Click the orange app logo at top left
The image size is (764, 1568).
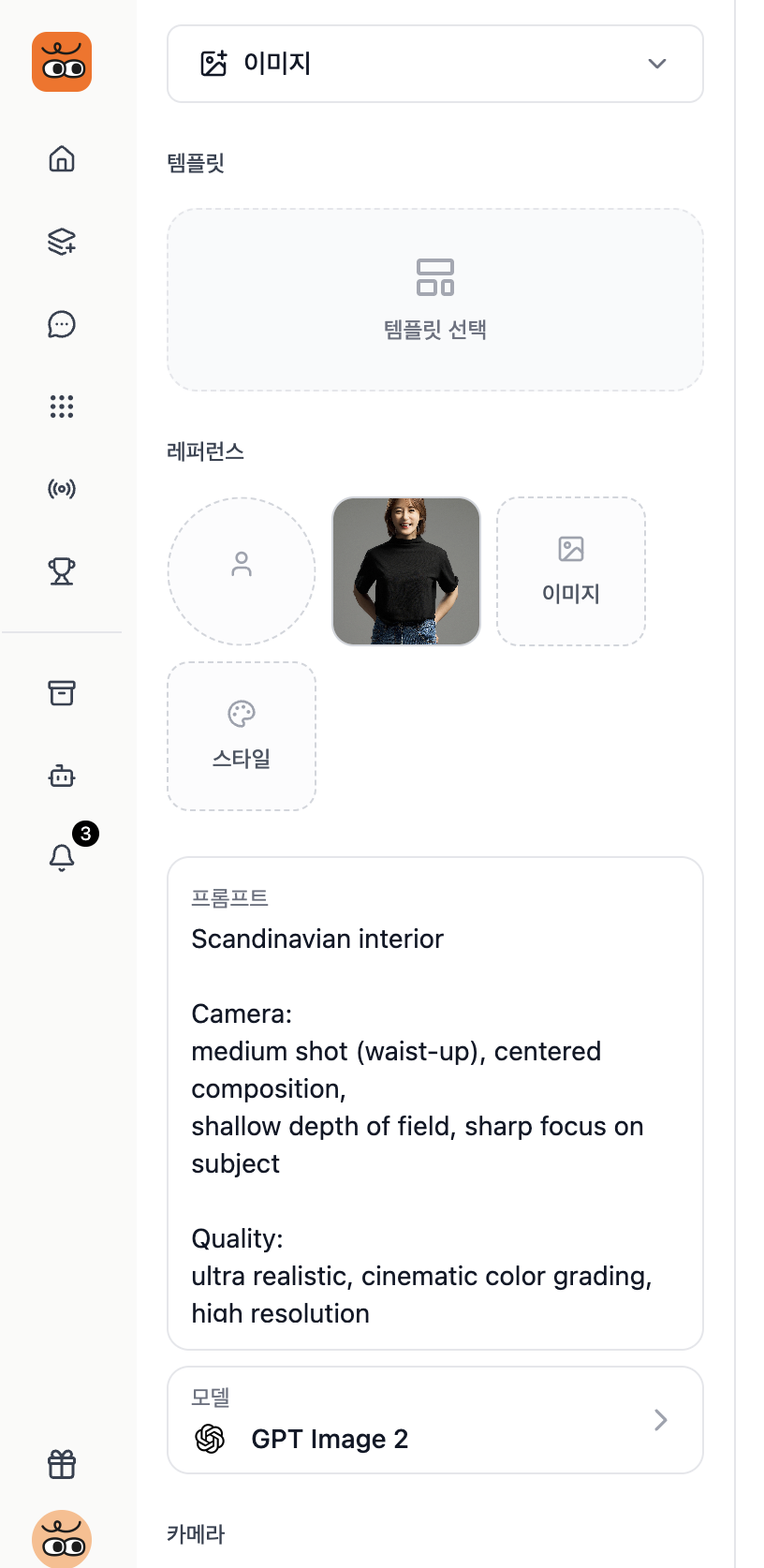pos(61,61)
